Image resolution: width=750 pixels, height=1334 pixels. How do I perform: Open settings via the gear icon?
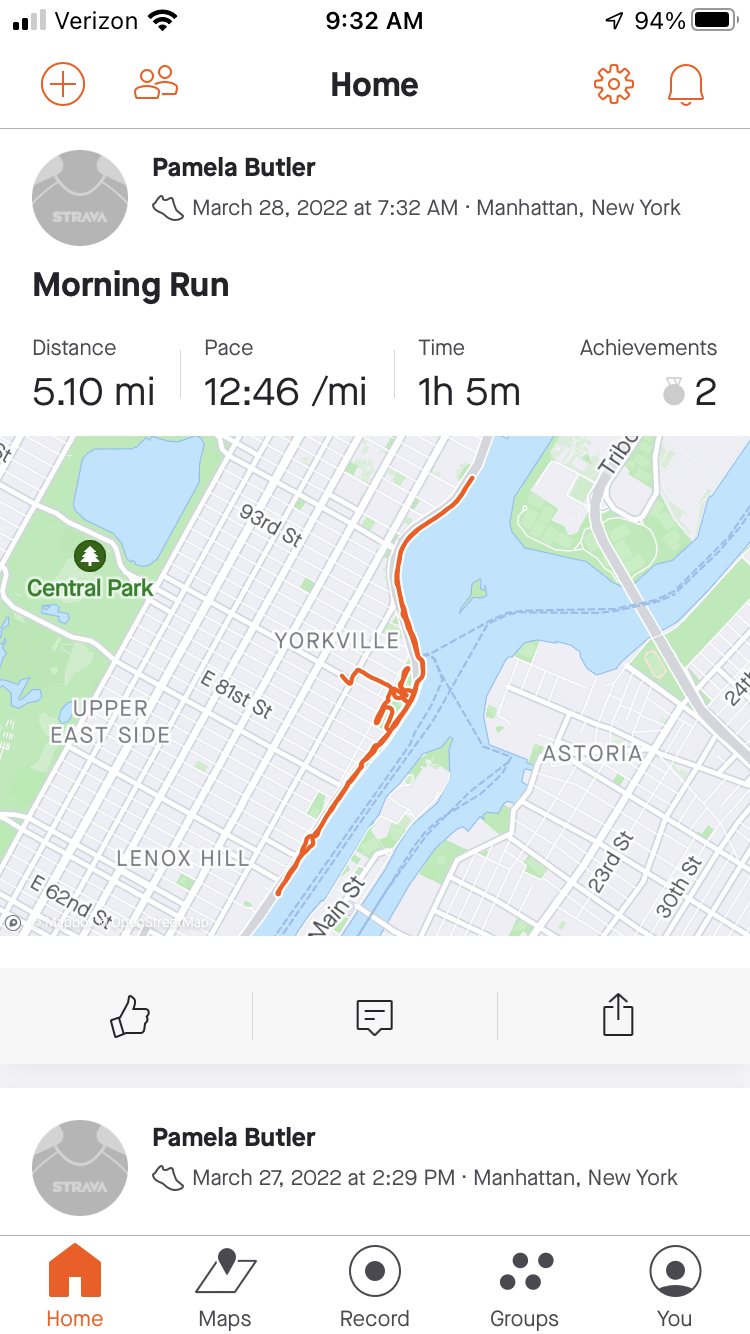(x=614, y=85)
